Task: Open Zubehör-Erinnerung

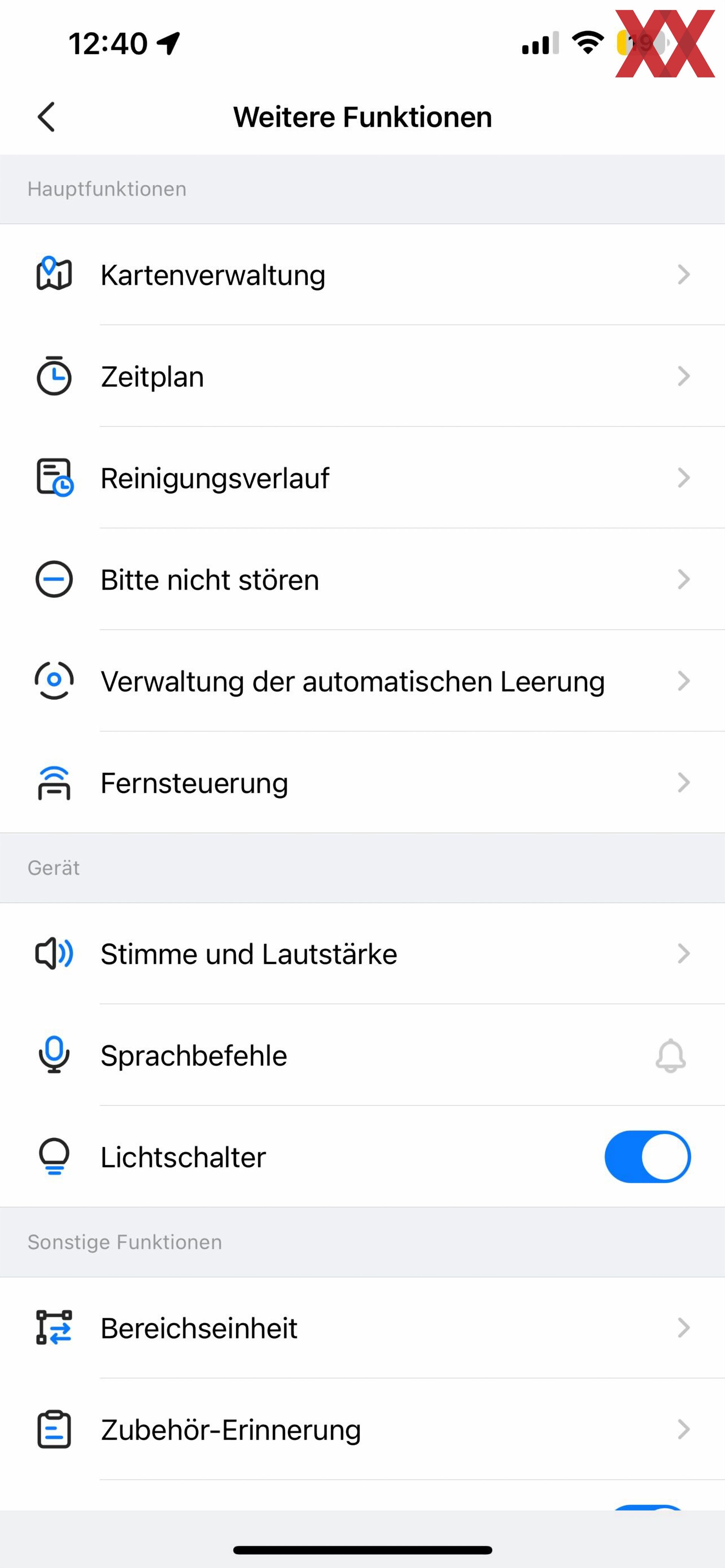Action: click(362, 1430)
